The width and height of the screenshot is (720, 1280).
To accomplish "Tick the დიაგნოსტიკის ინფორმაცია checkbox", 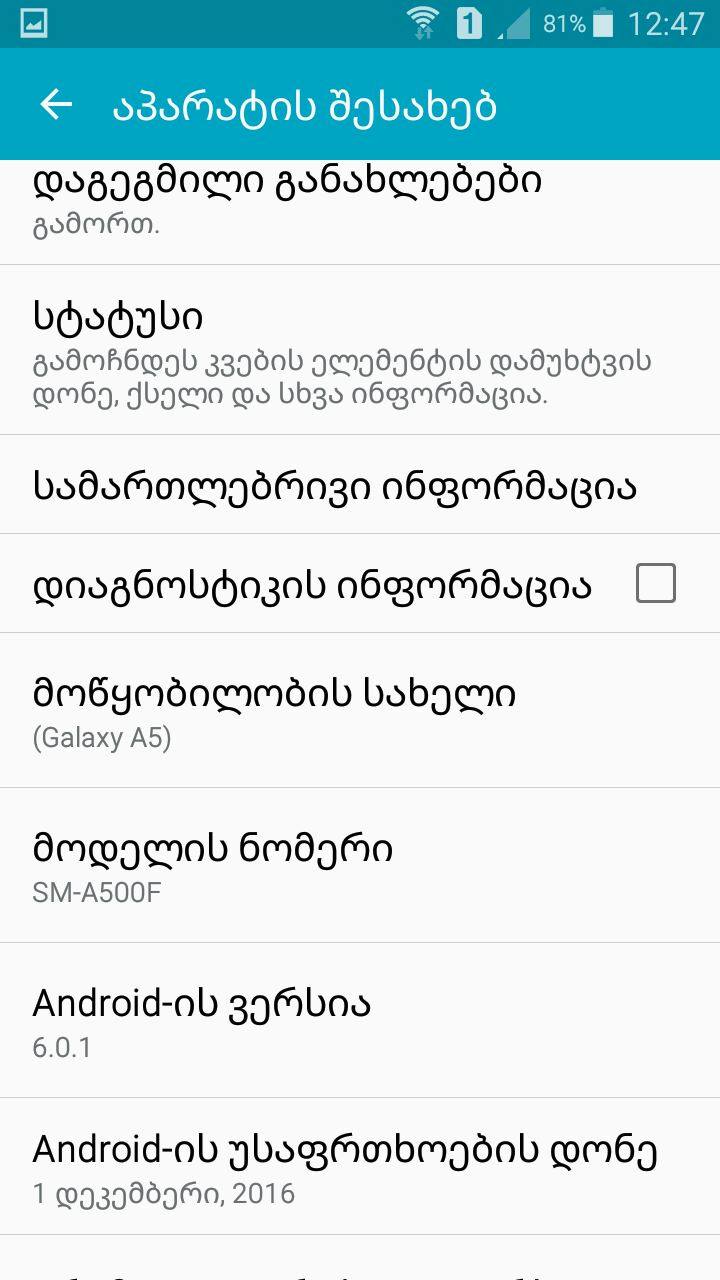I will click(656, 584).
